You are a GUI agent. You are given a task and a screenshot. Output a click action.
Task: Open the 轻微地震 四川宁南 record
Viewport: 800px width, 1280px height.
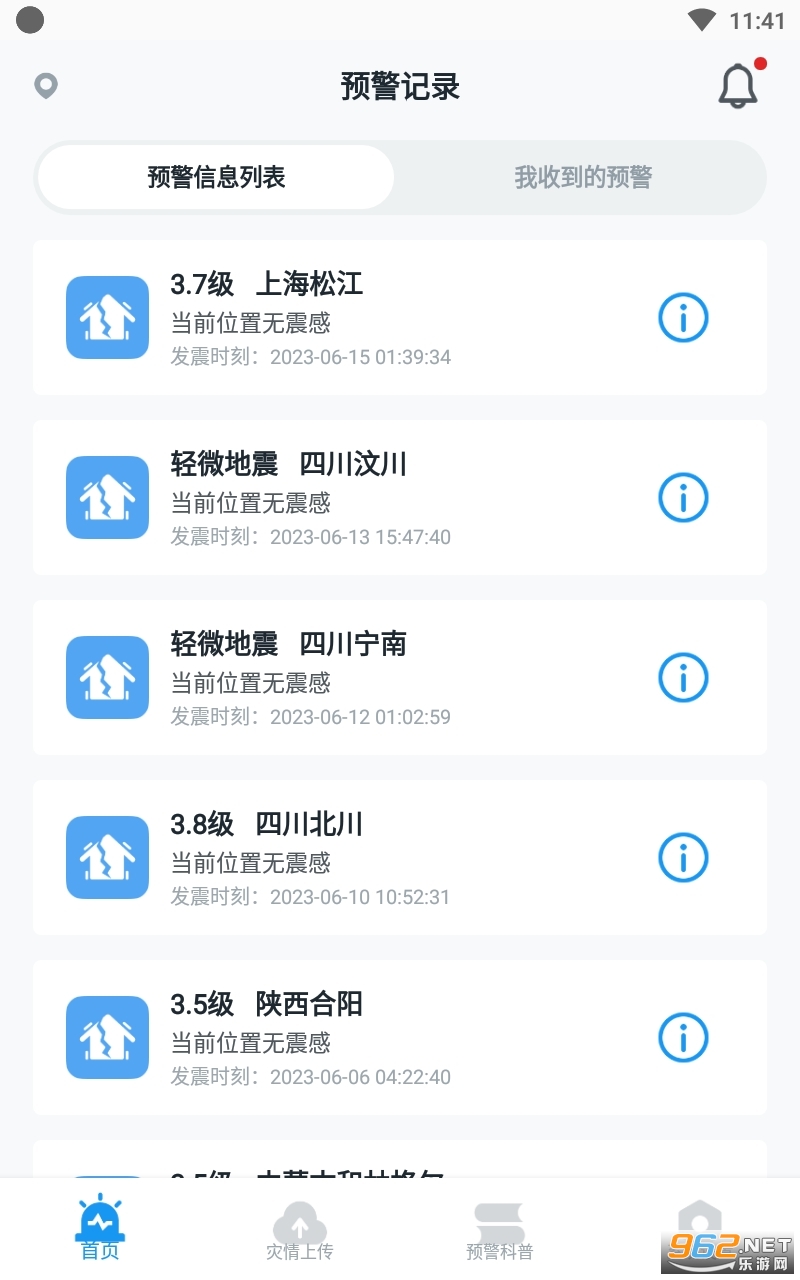[x=340, y=678]
